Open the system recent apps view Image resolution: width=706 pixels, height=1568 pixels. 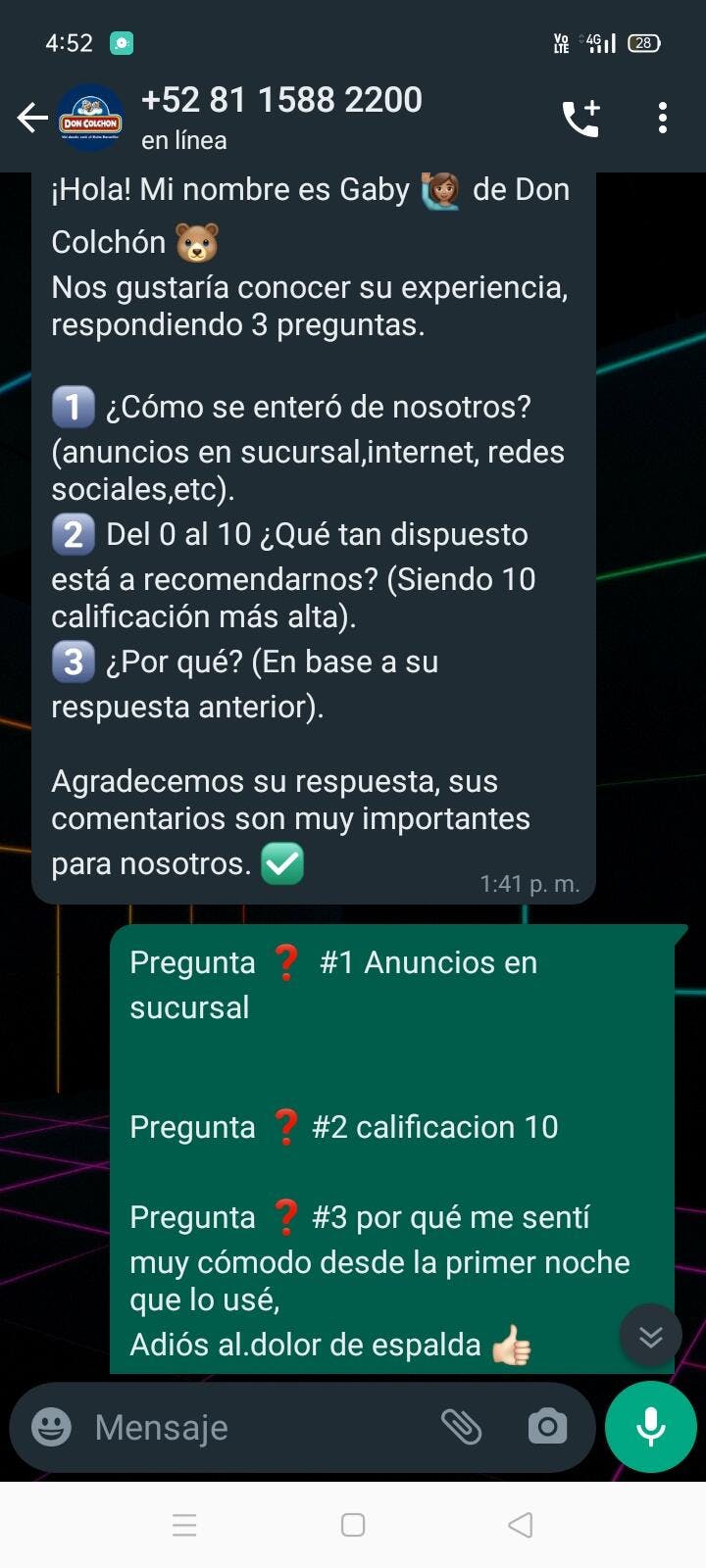pos(184,1525)
